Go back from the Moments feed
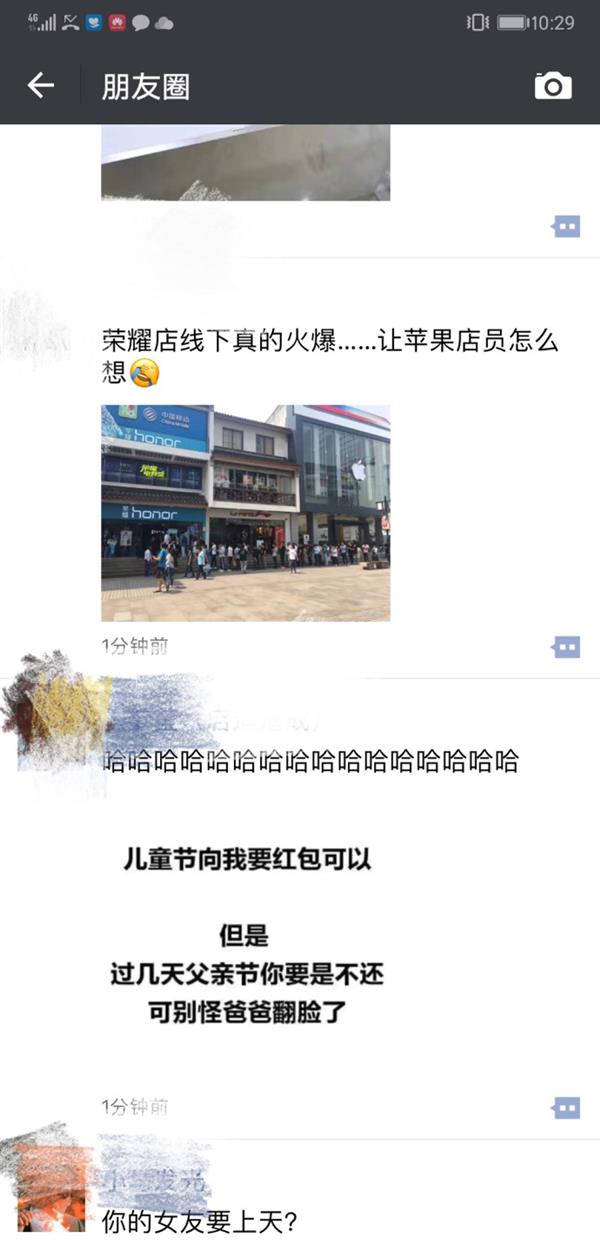This screenshot has height=1244, width=600. point(40,86)
